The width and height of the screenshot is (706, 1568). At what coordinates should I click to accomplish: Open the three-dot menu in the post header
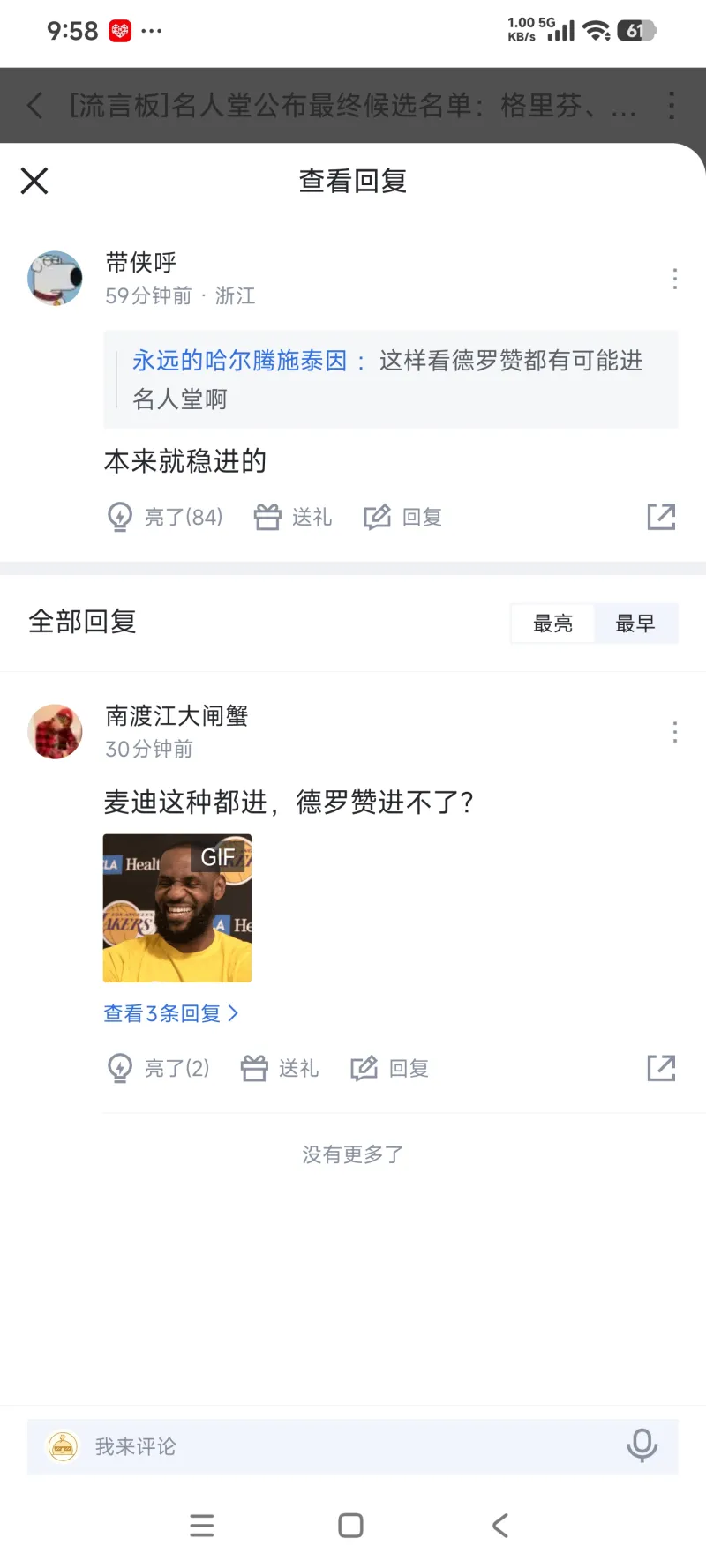tap(672, 106)
